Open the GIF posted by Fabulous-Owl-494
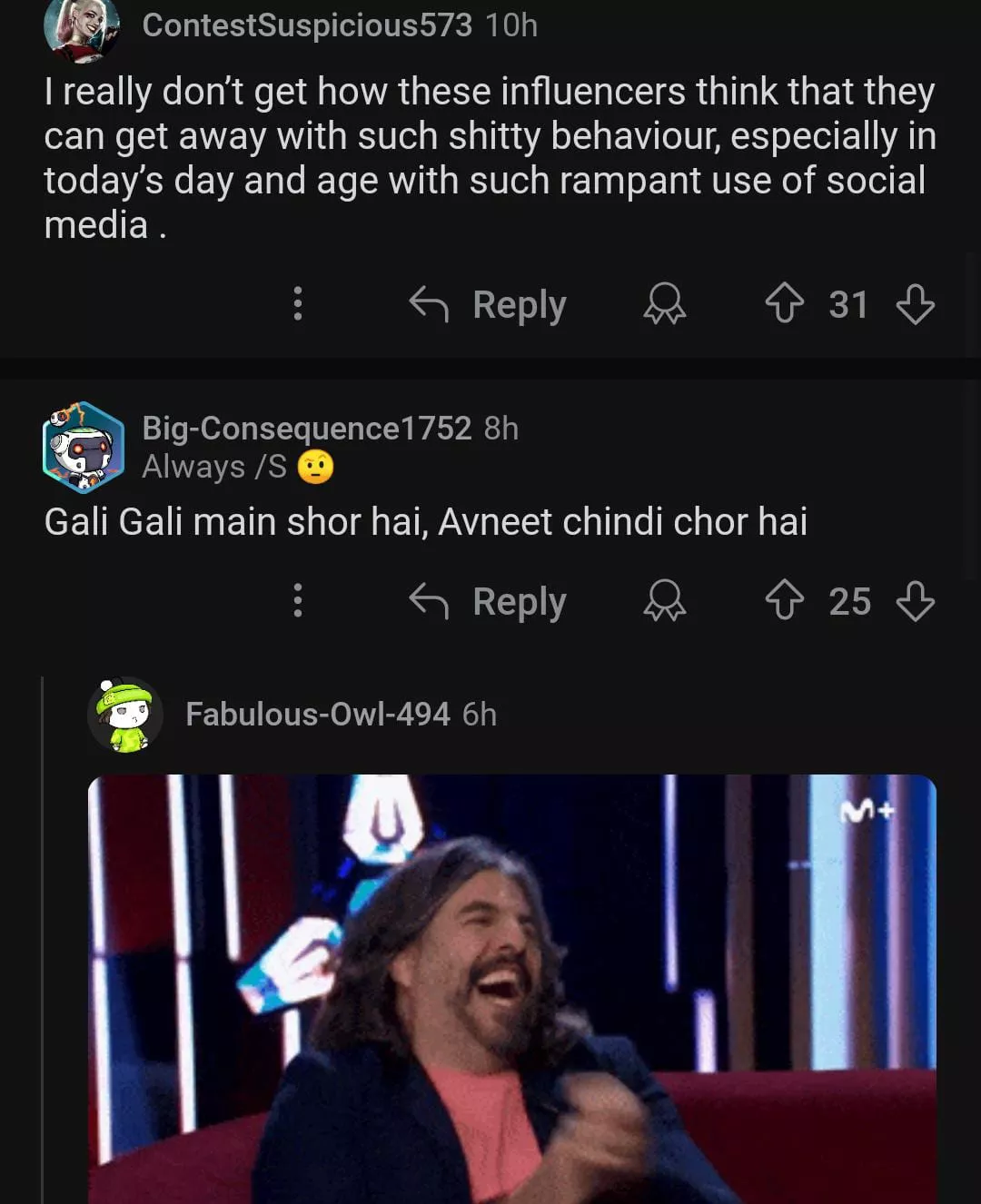Screen dimensions: 981x1204 pyautogui.click(x=511, y=988)
